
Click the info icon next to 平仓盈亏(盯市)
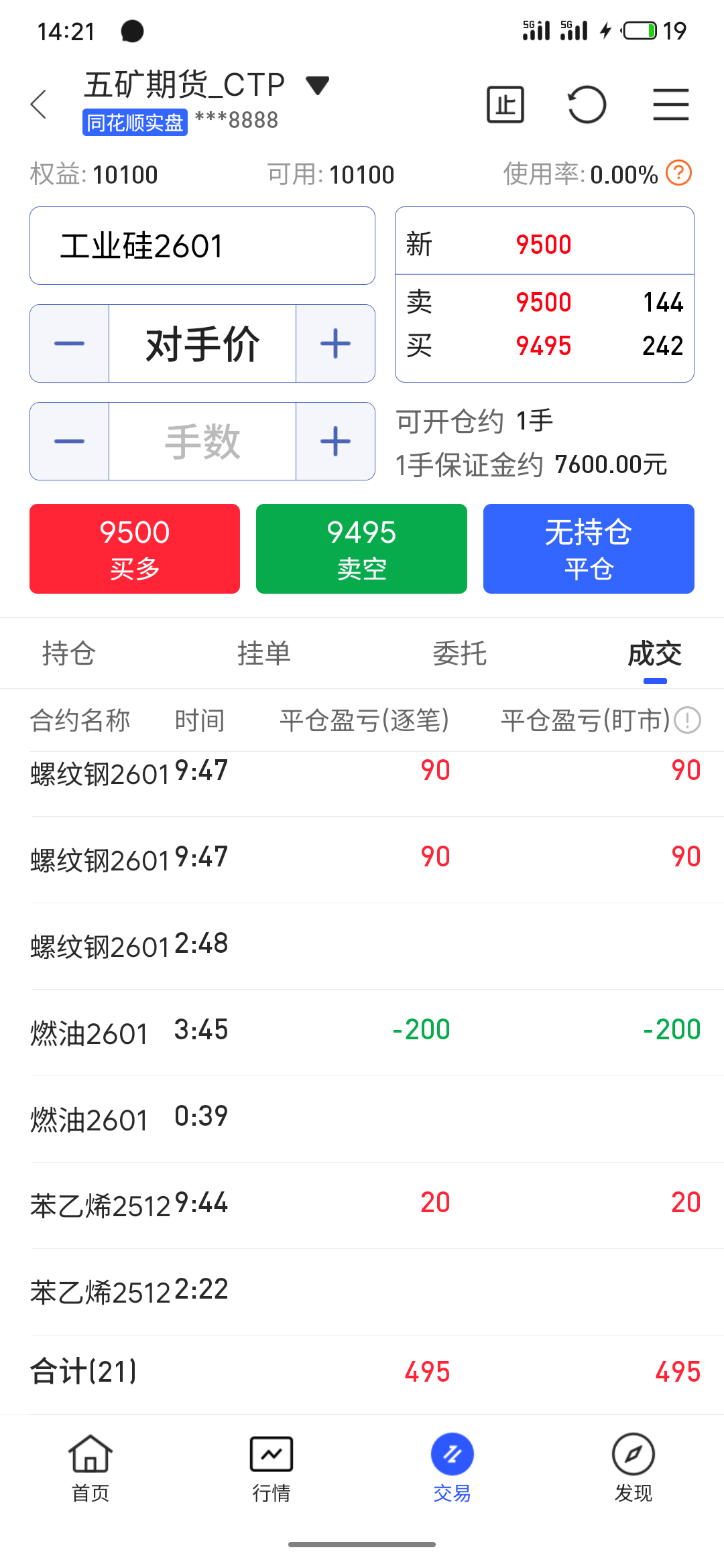click(x=686, y=720)
